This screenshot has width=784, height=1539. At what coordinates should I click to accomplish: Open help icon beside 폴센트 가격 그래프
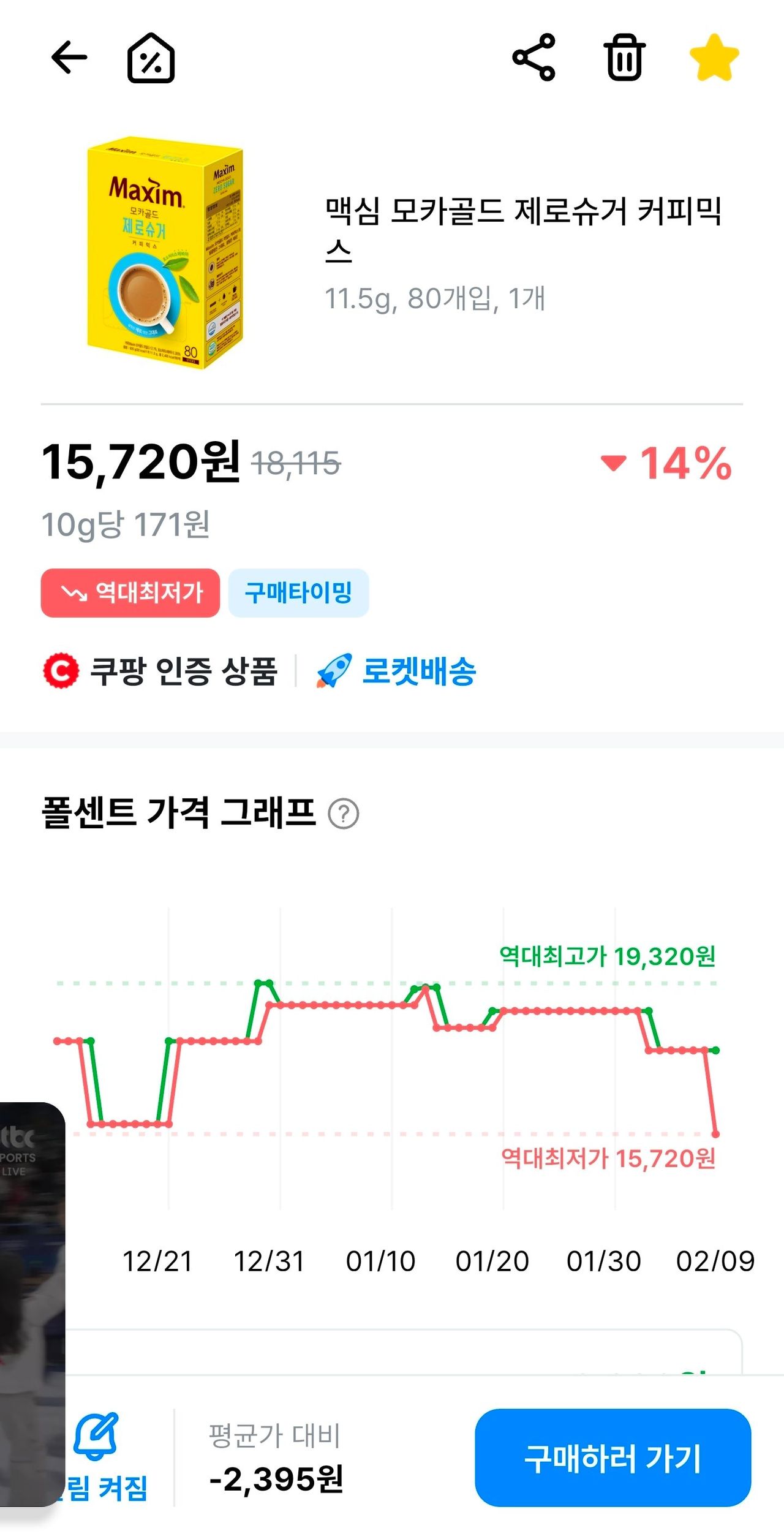tap(343, 814)
